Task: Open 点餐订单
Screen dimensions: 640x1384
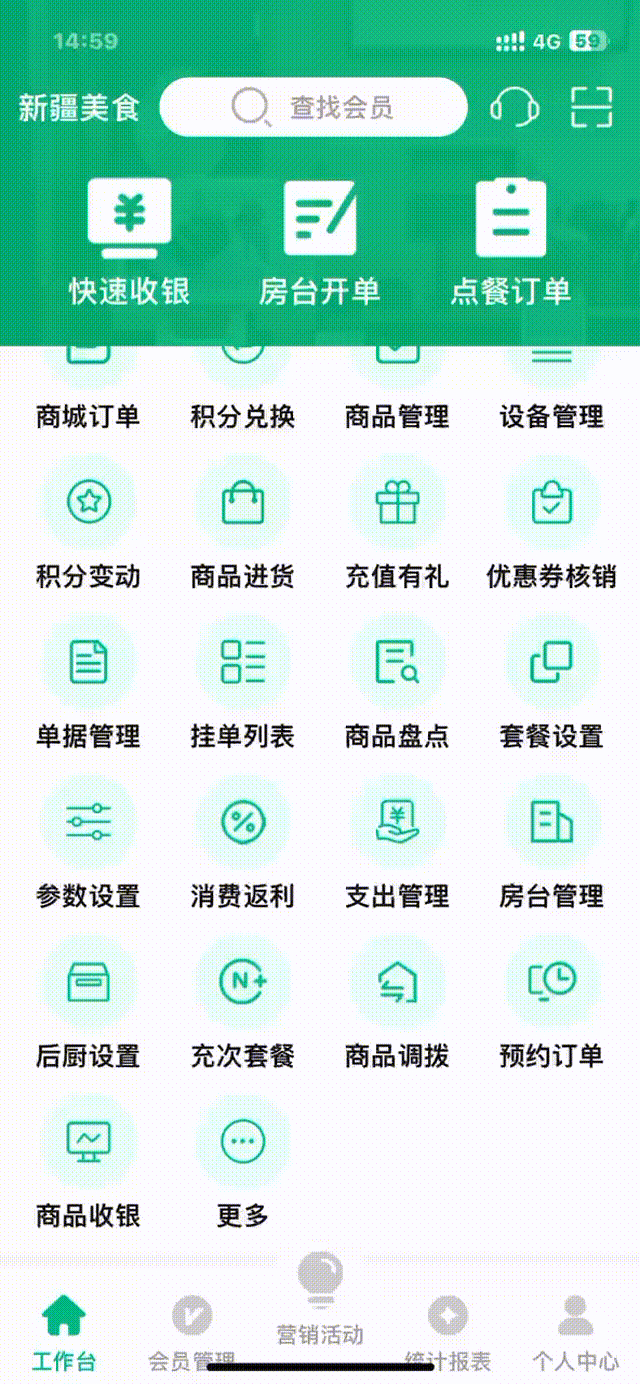Action: 510,243
